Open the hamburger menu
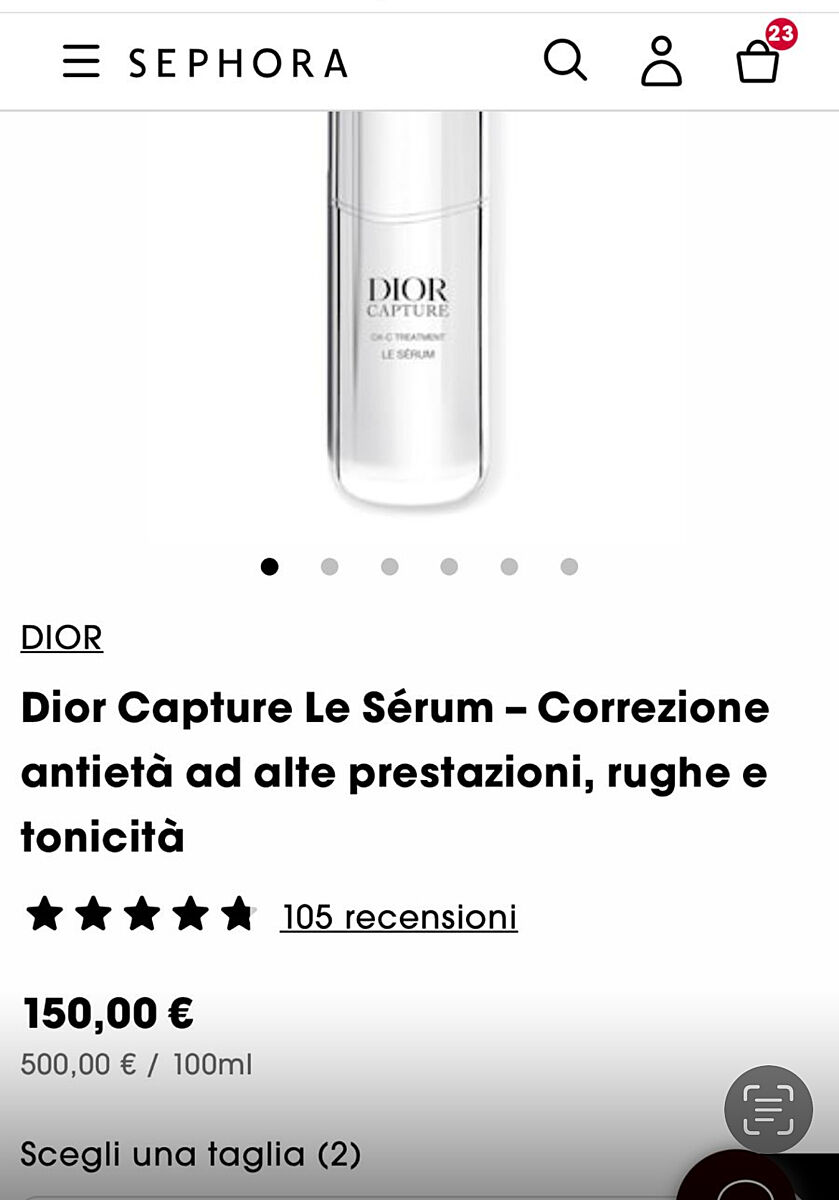 pyautogui.click(x=81, y=62)
